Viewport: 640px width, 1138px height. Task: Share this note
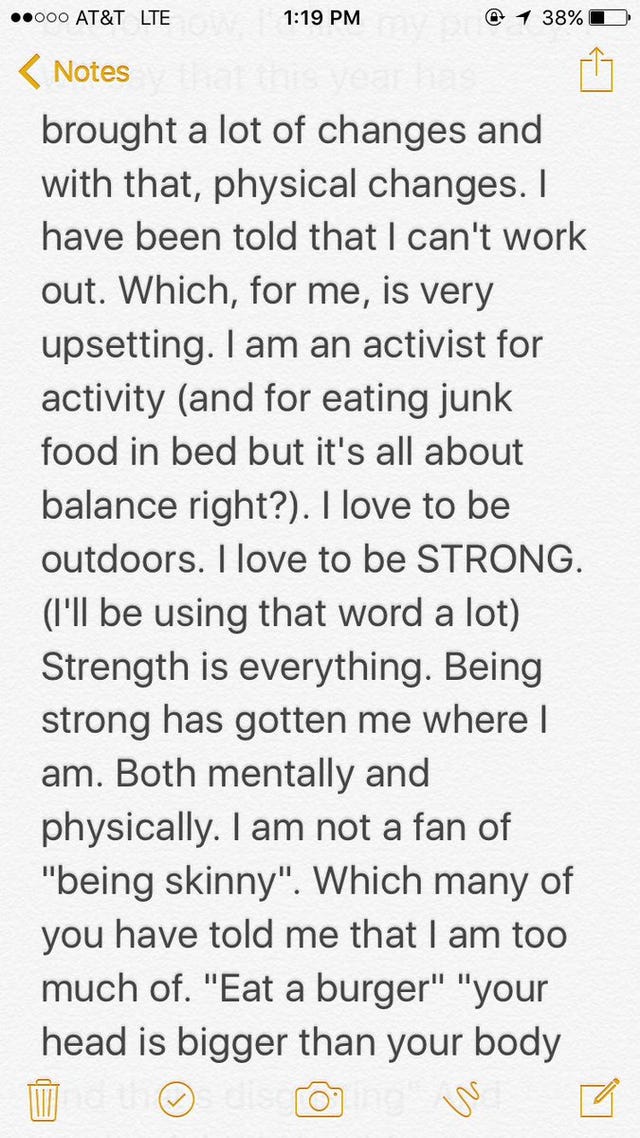pyautogui.click(x=595, y=72)
